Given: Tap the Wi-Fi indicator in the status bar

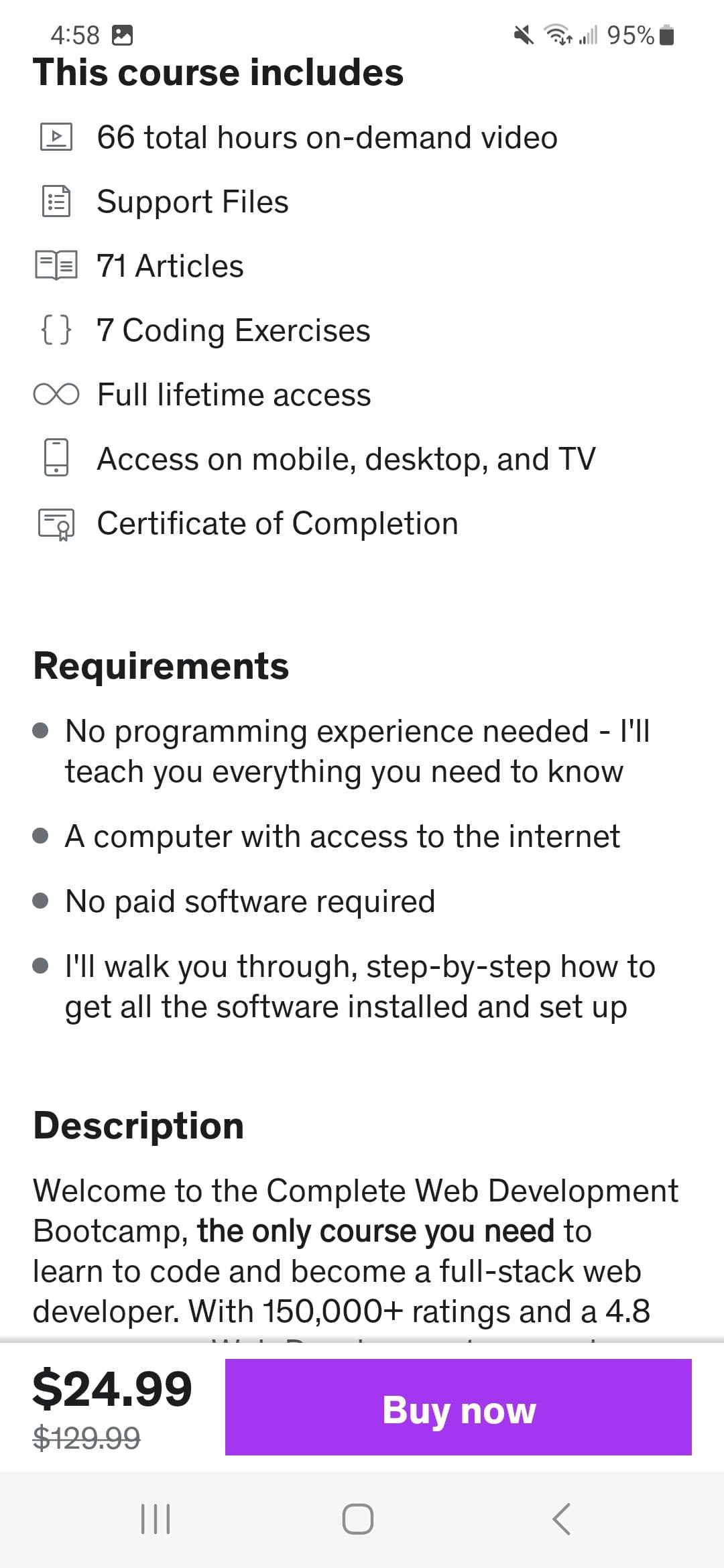Looking at the screenshot, I should 556,35.
